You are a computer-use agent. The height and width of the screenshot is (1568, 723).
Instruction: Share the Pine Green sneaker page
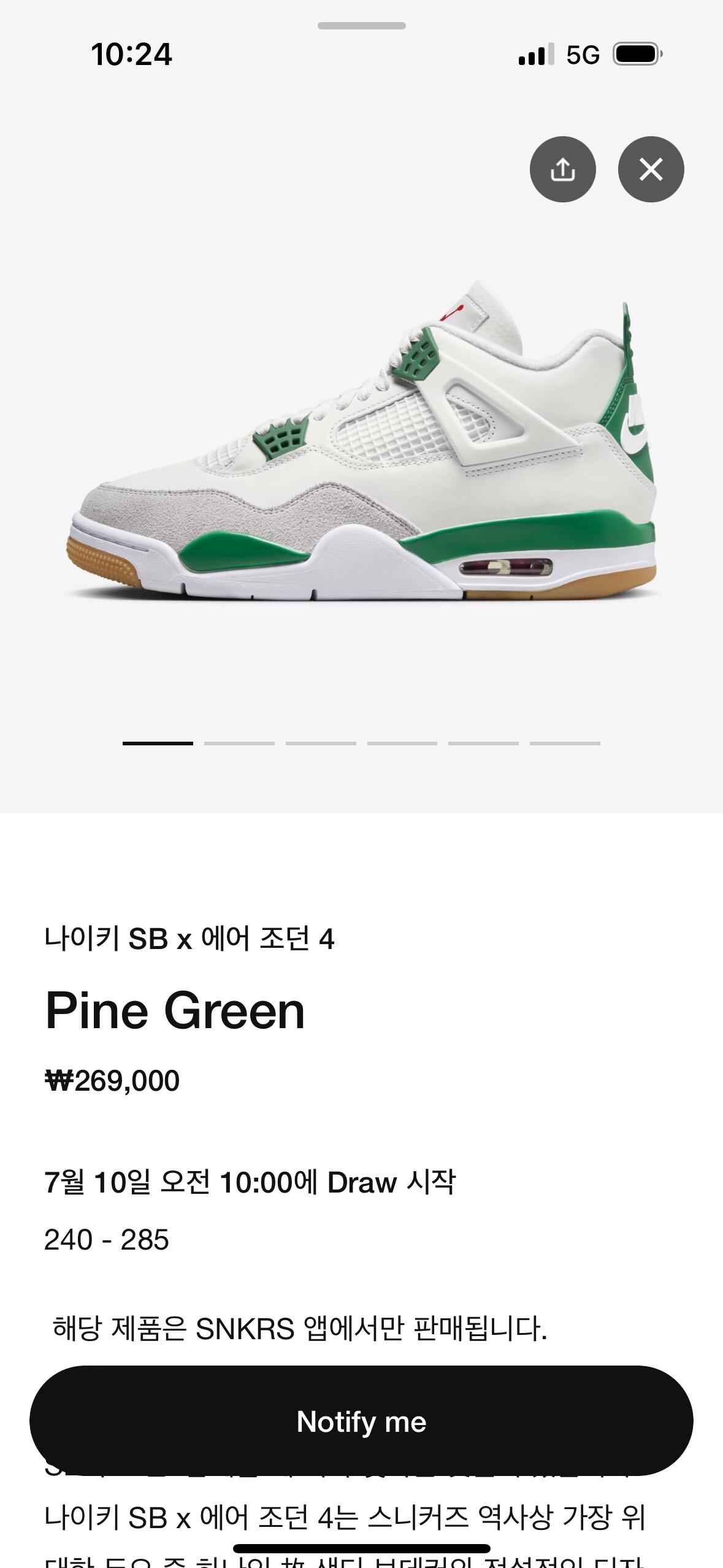pyautogui.click(x=562, y=169)
